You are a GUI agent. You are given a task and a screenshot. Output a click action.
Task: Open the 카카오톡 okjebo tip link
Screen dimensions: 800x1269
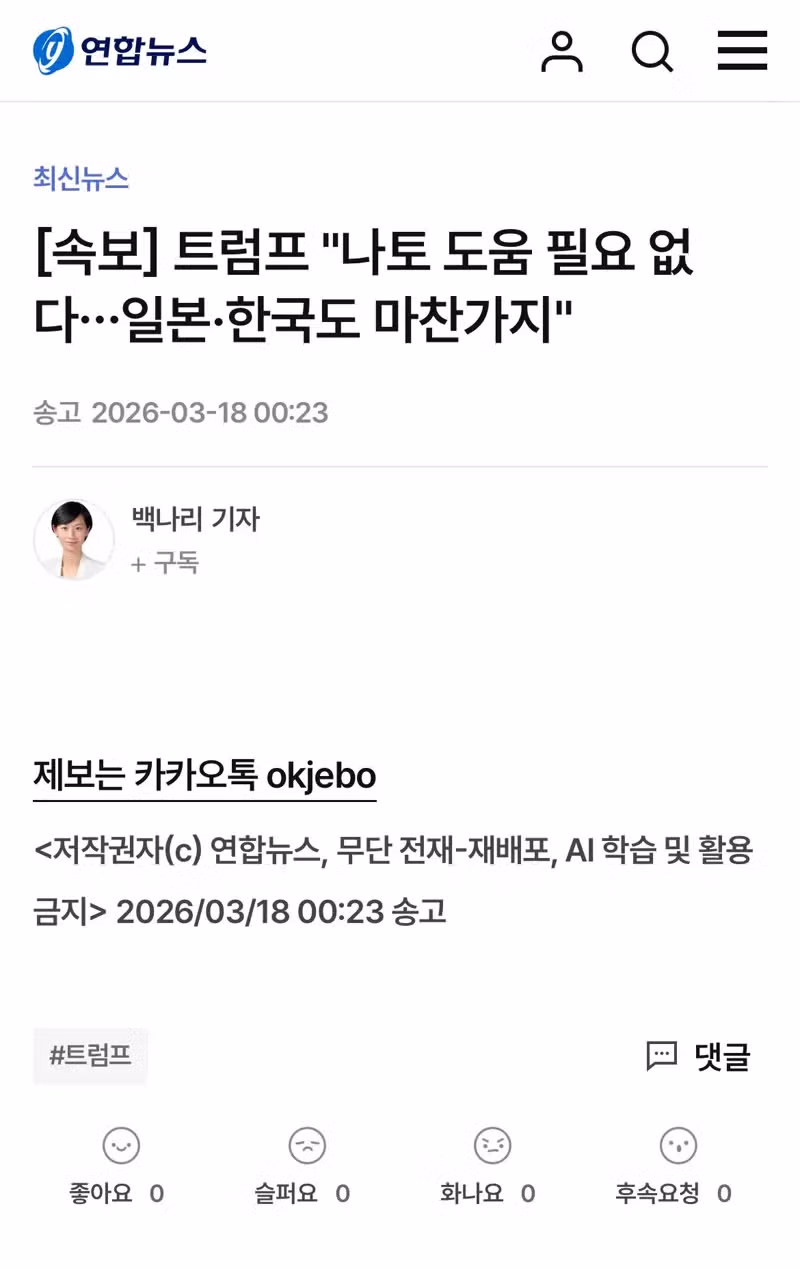(x=205, y=776)
